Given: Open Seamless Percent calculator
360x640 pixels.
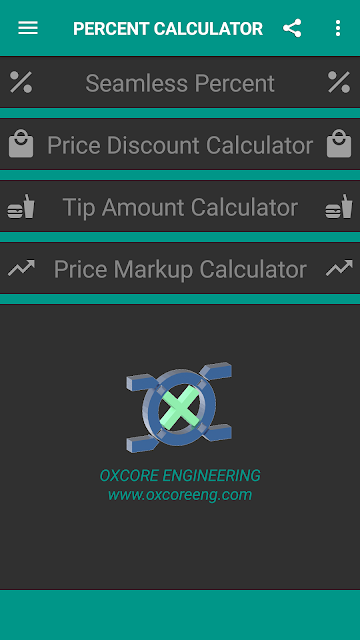Looking at the screenshot, I should click(x=180, y=82).
